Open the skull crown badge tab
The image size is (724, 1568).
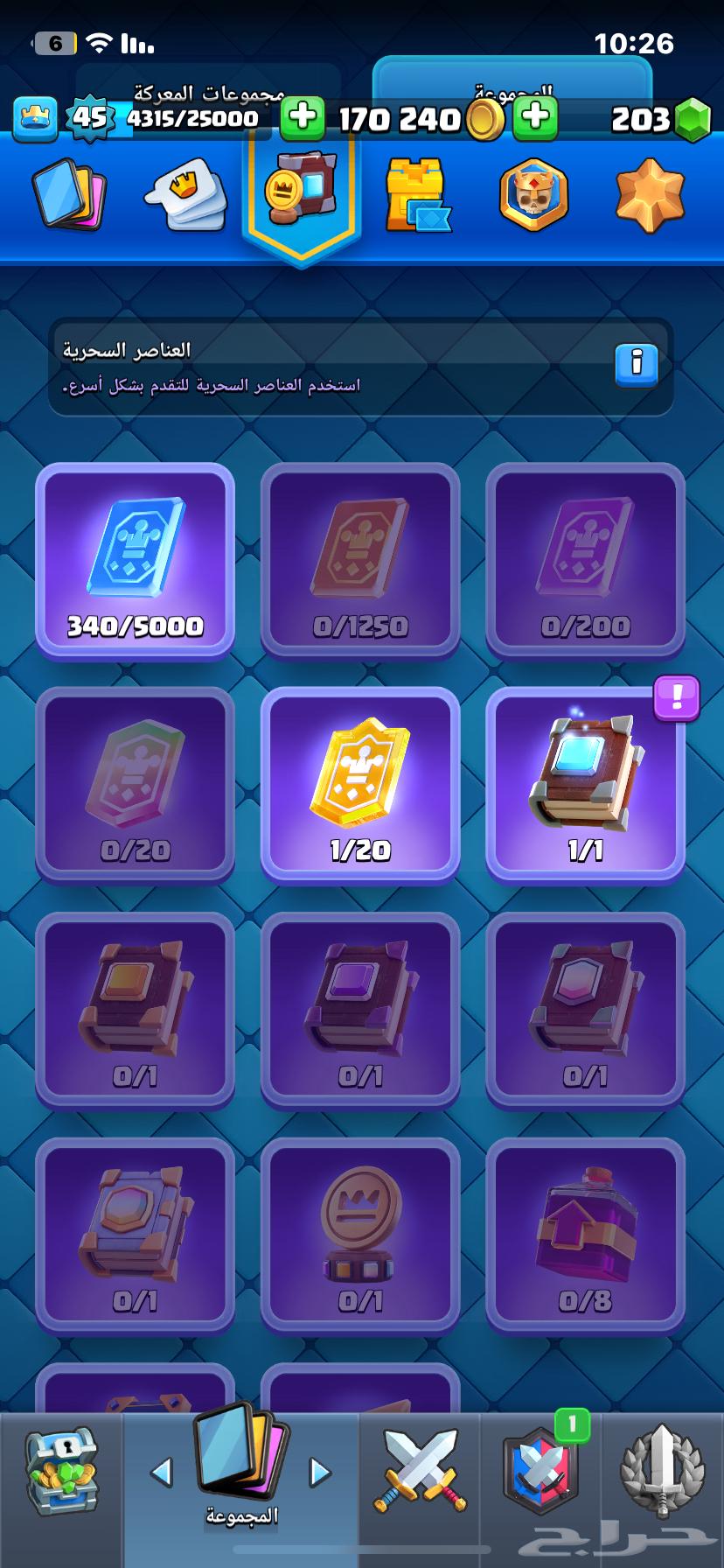tap(533, 196)
